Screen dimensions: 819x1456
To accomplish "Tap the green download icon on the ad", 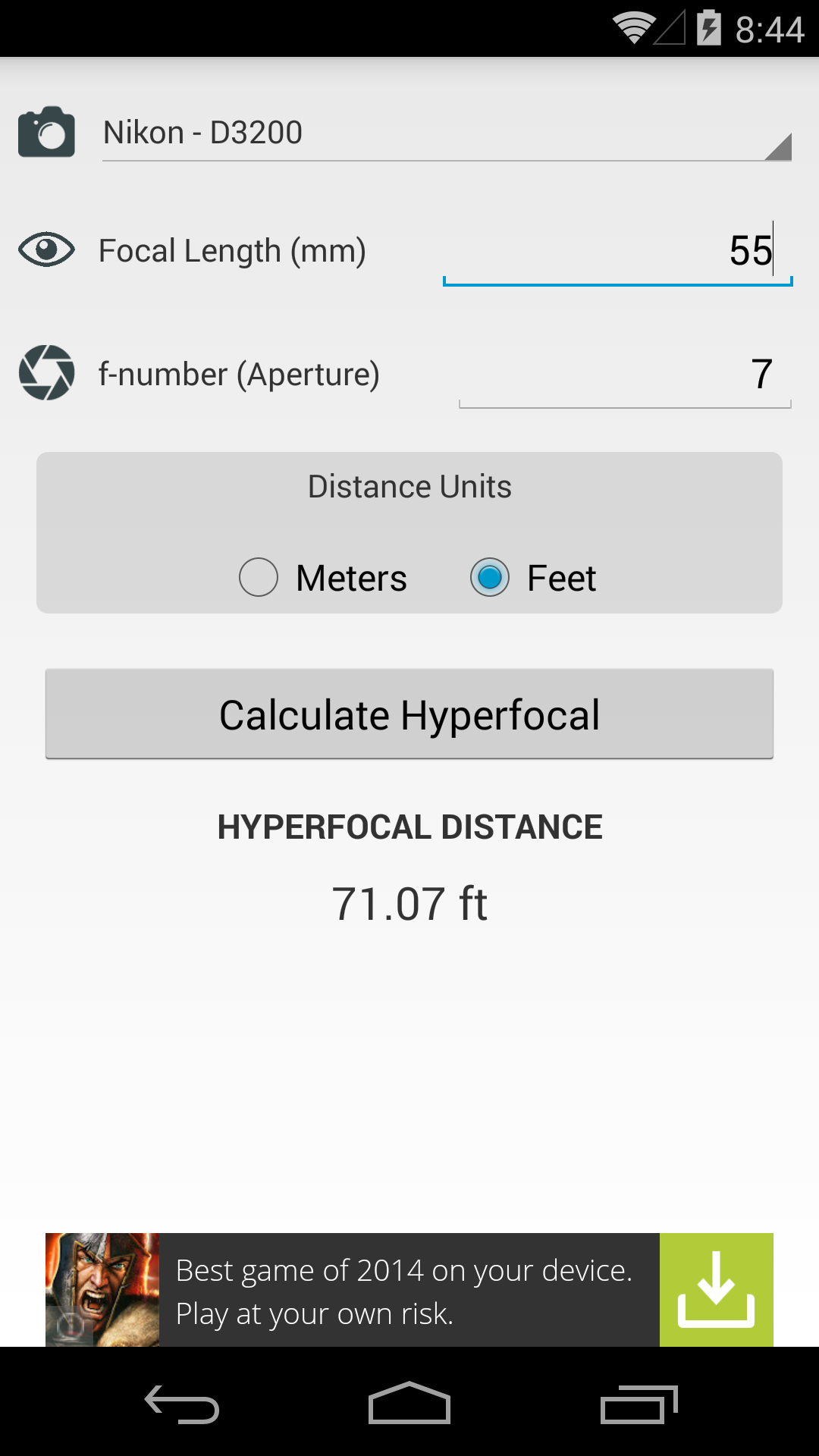I will click(x=717, y=1289).
